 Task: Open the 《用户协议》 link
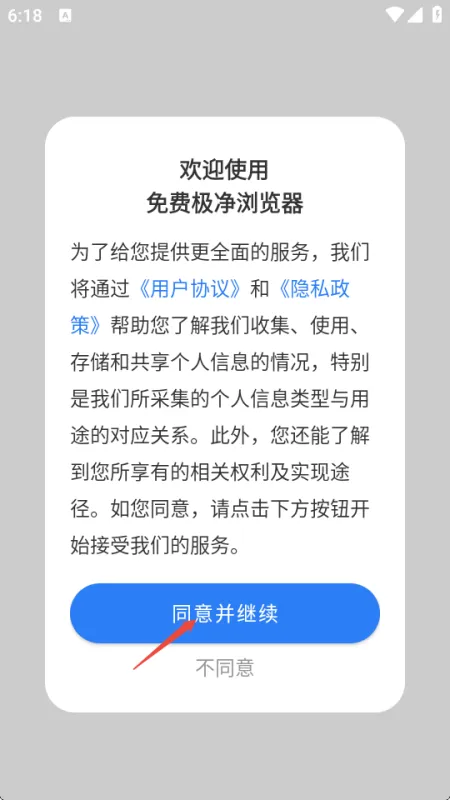pyautogui.click(x=190, y=289)
